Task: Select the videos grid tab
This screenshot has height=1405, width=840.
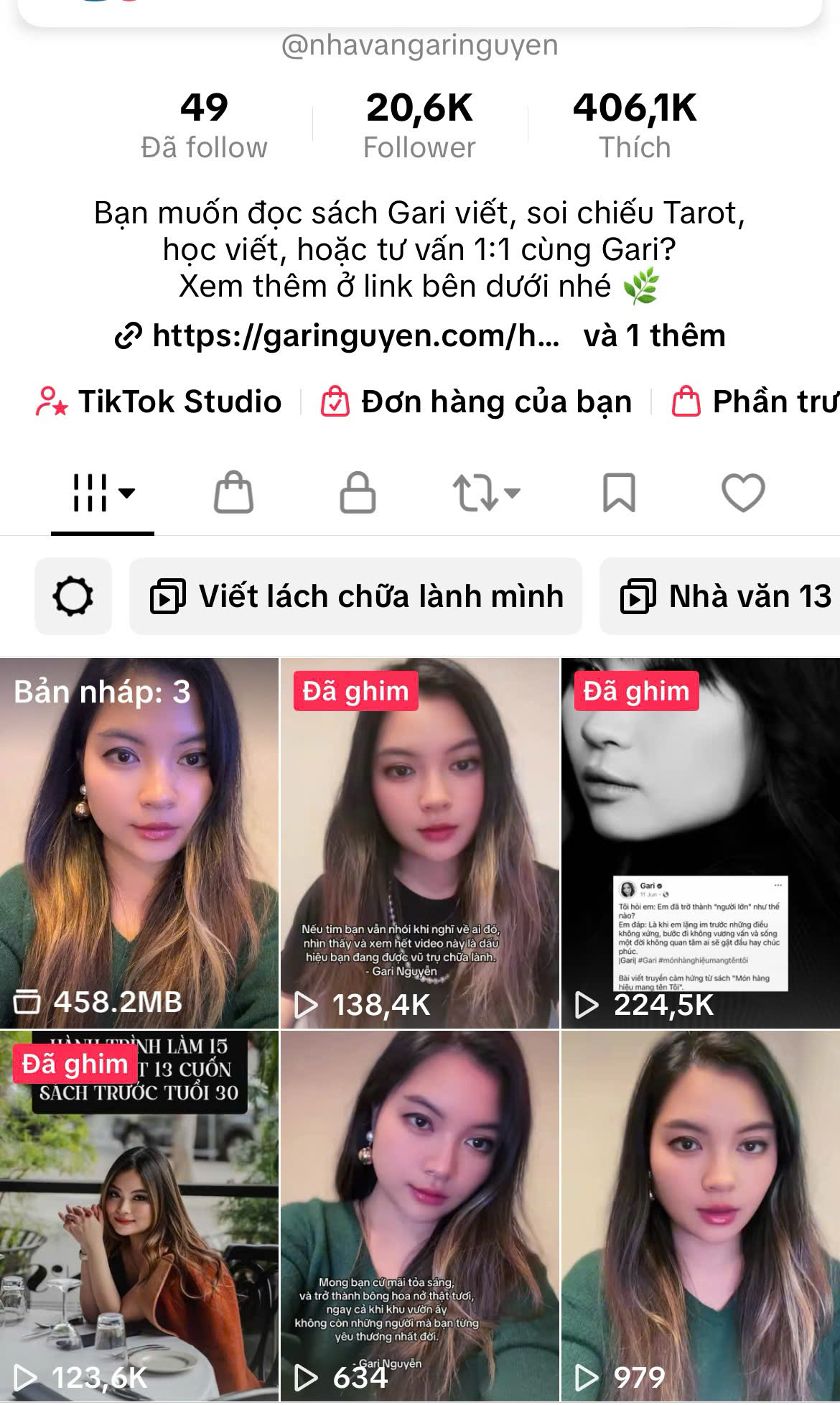Action: click(x=103, y=493)
